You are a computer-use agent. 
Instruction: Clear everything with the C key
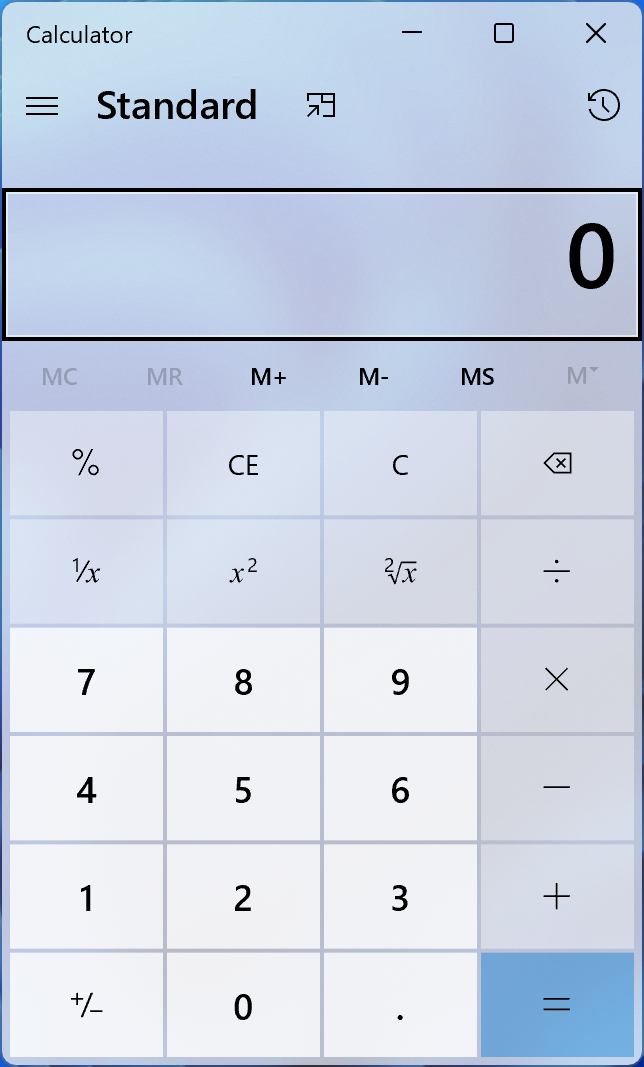point(400,464)
